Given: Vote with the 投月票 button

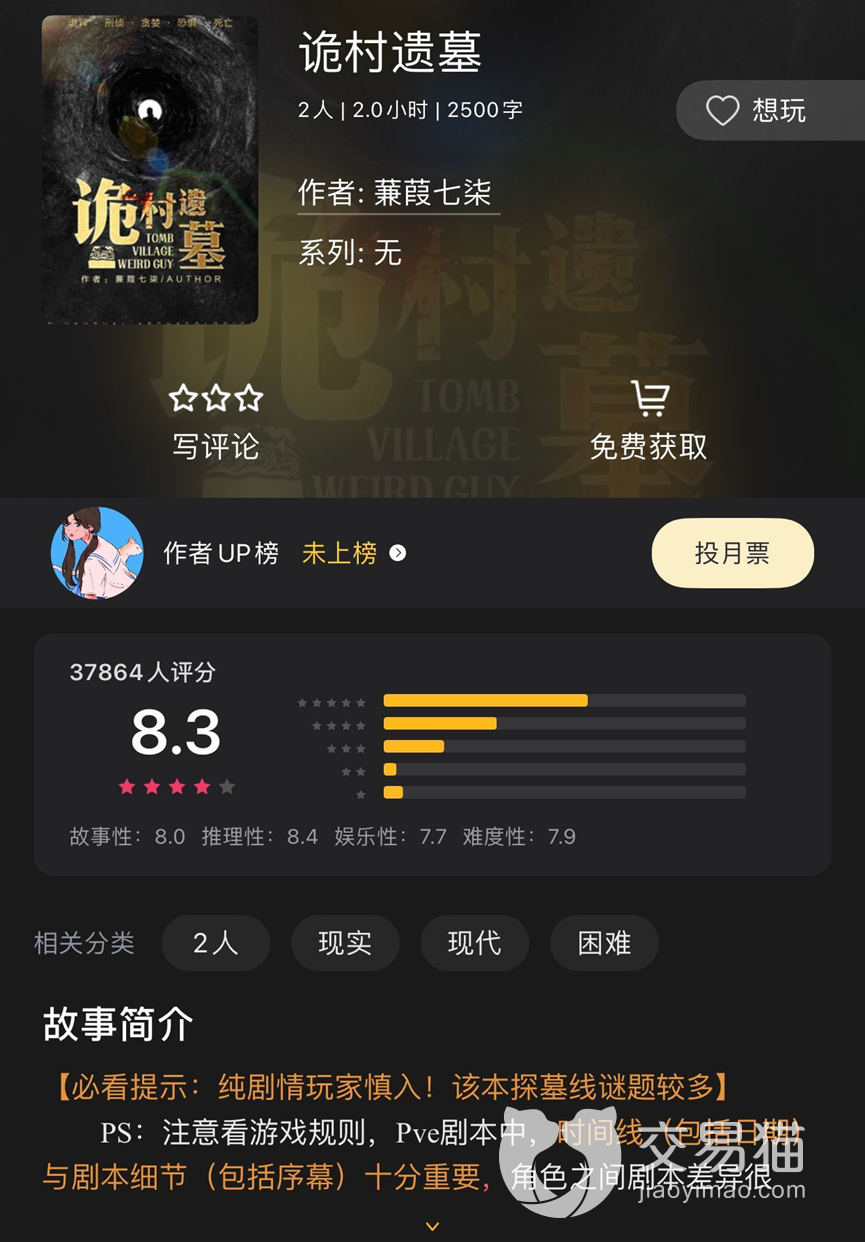Looking at the screenshot, I should pyautogui.click(x=732, y=553).
